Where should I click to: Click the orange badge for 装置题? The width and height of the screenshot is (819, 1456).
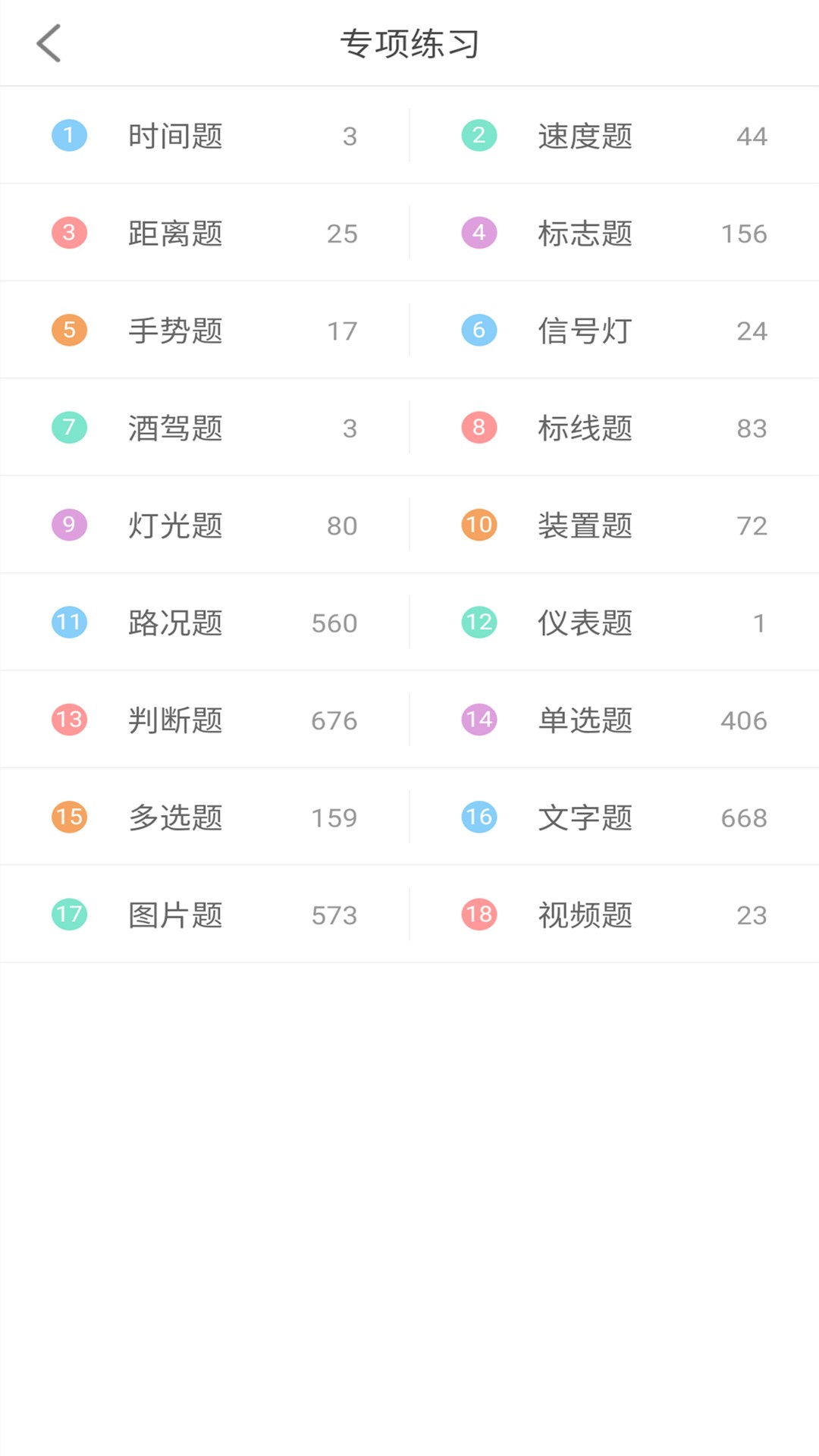[479, 523]
